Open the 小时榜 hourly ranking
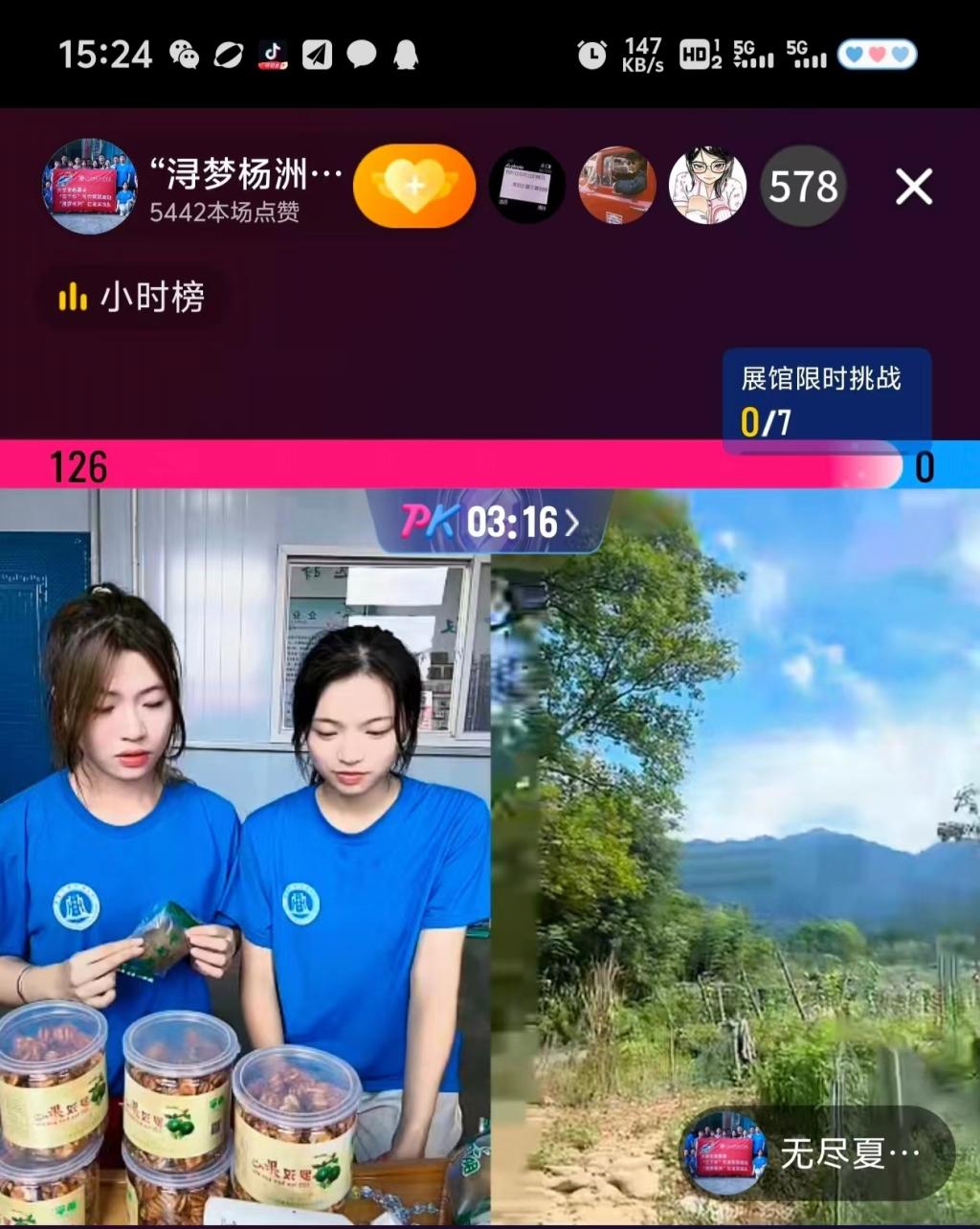 pos(132,298)
